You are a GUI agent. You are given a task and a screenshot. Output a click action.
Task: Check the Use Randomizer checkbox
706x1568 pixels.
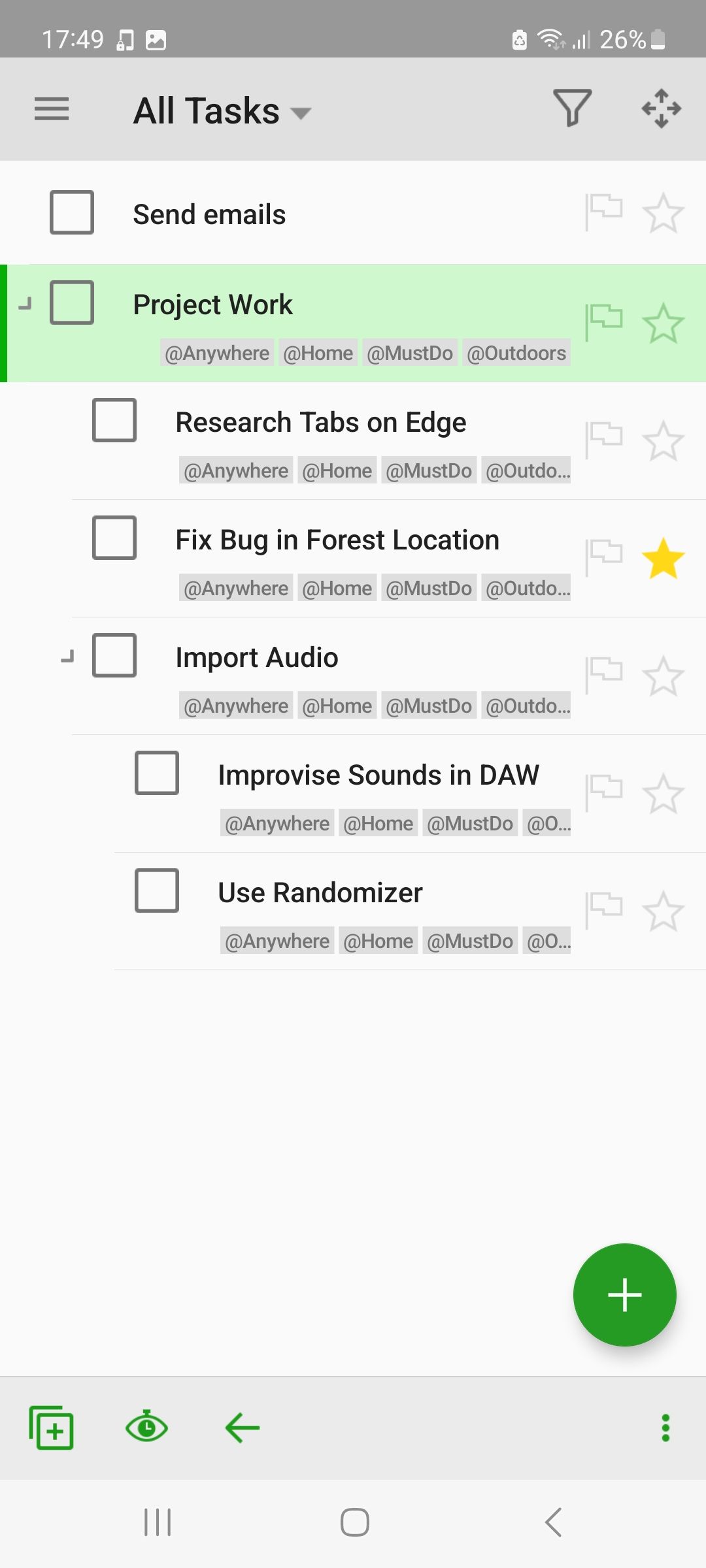157,890
